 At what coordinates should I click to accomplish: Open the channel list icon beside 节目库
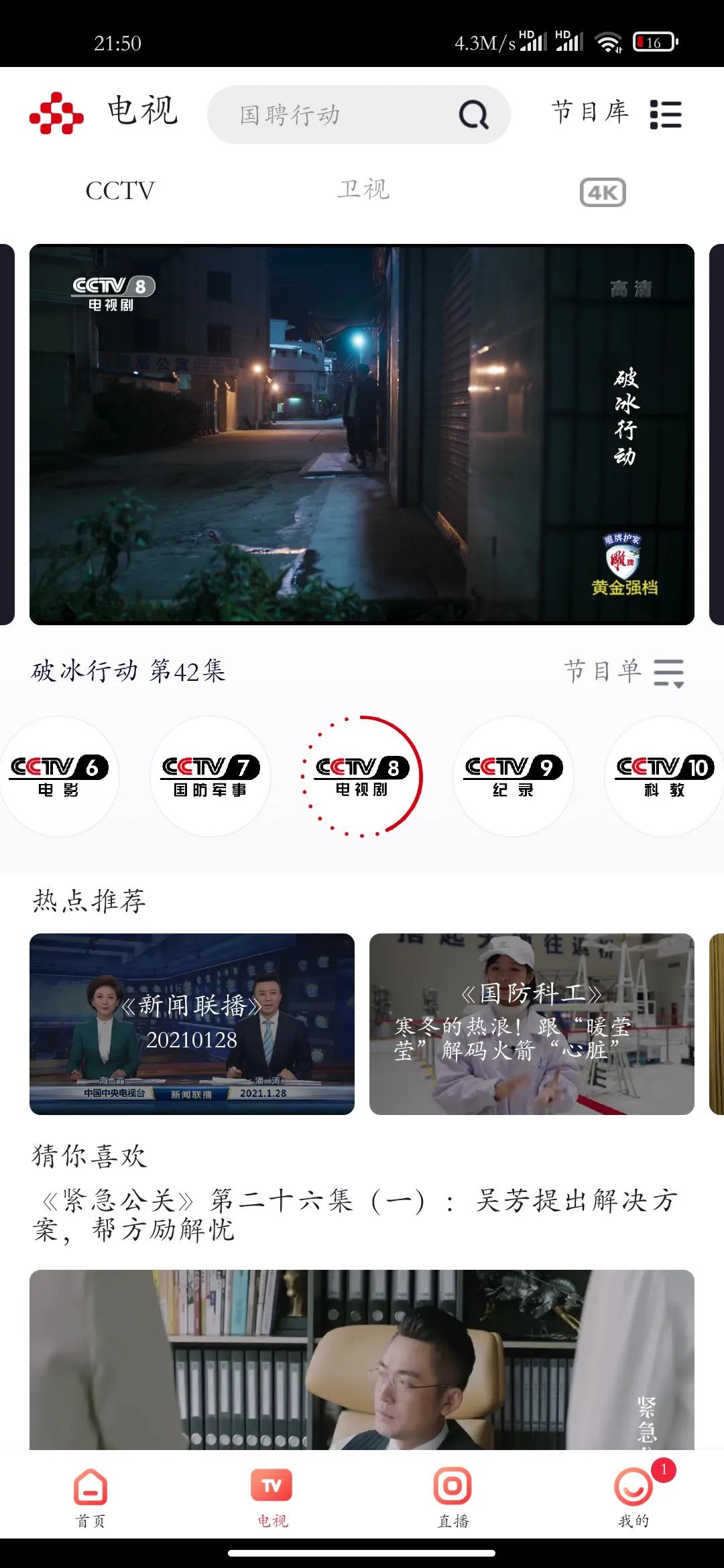pos(667,114)
